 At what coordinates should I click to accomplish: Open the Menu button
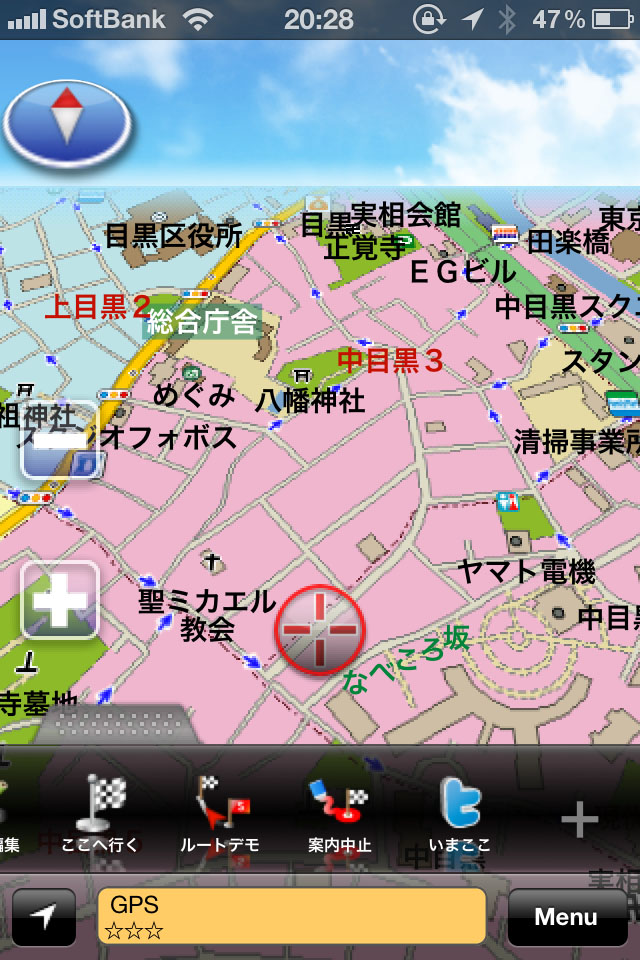click(x=566, y=916)
